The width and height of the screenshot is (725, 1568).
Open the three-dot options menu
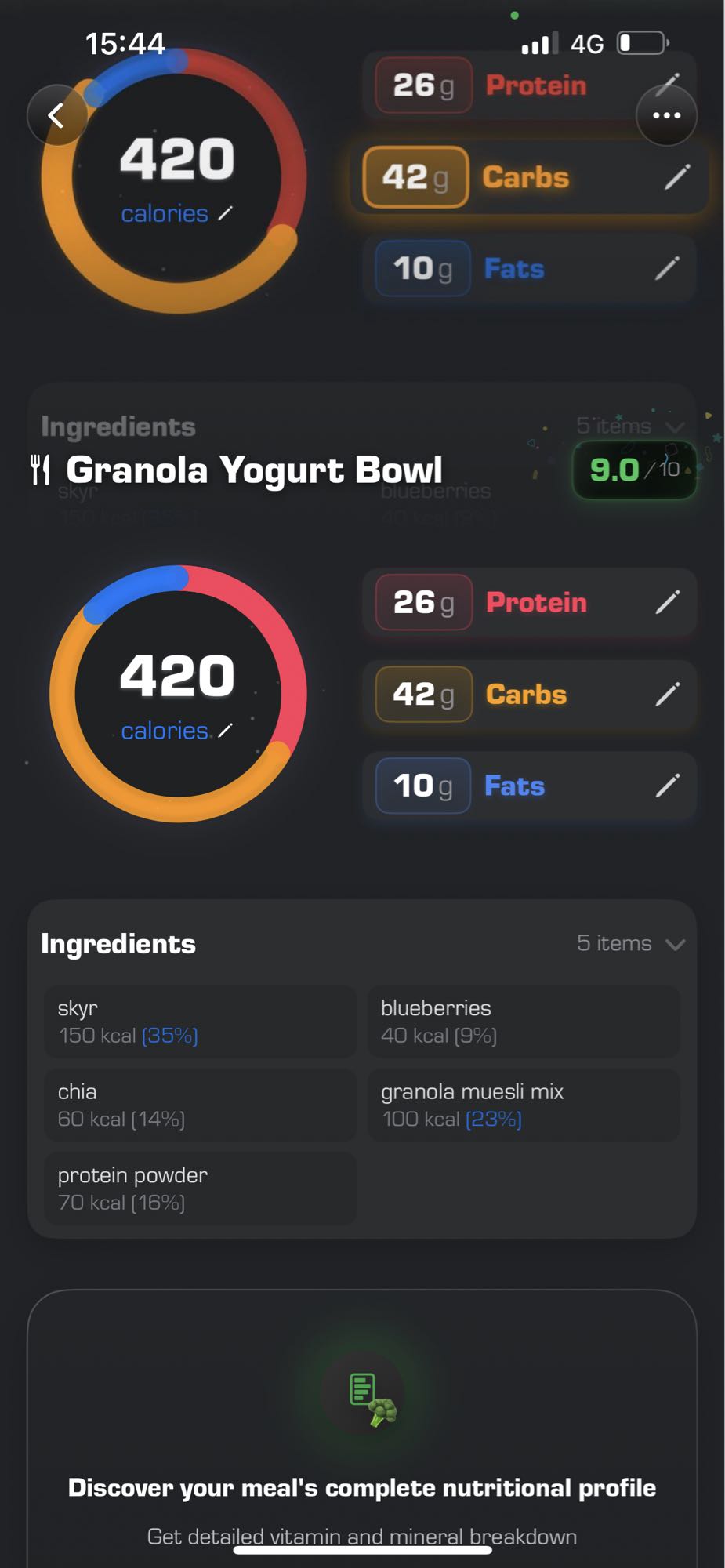point(667,114)
